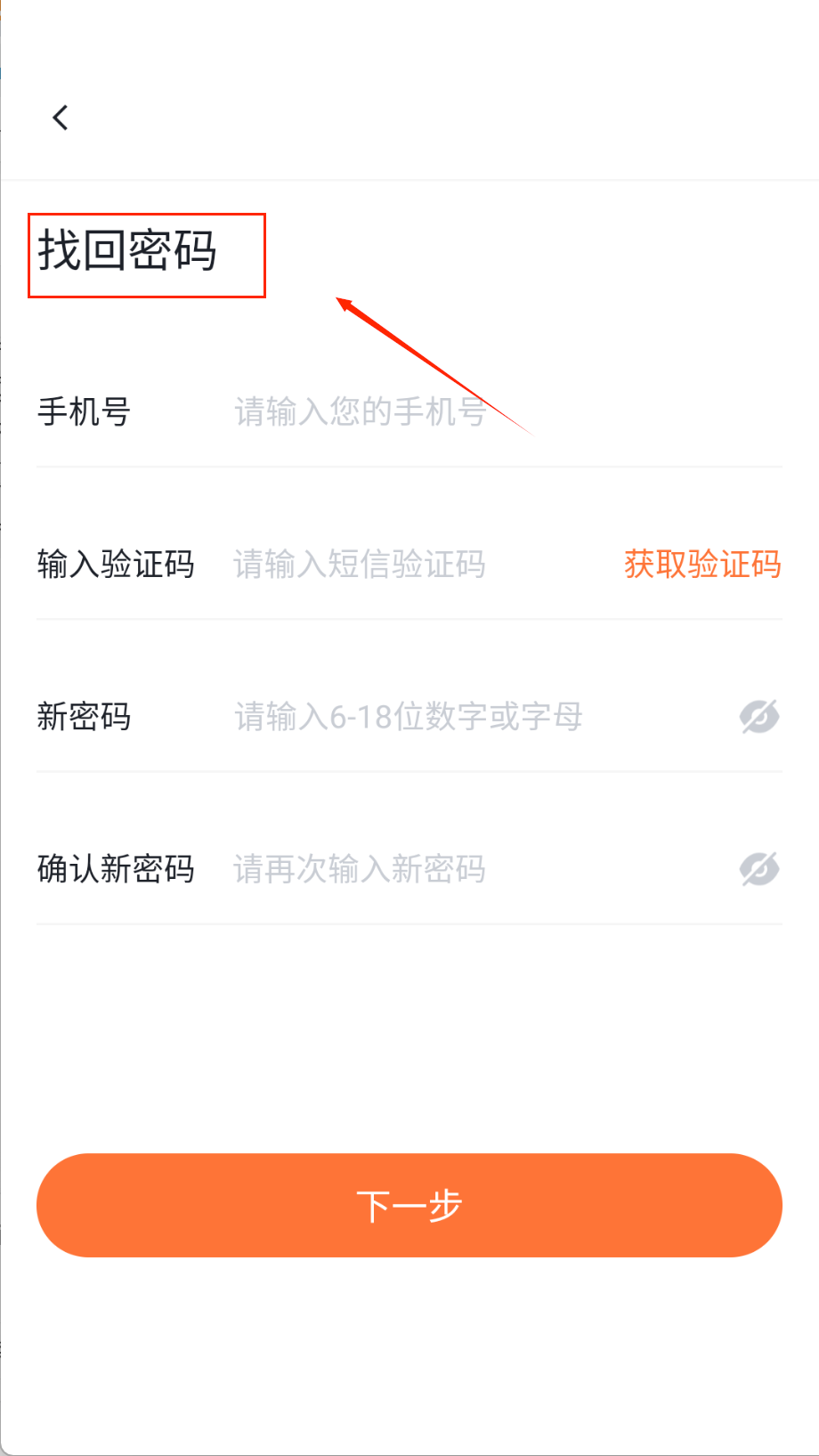The height and width of the screenshot is (1456, 819).
Task: Continue with the 下一步 button
Action: pos(409,1206)
